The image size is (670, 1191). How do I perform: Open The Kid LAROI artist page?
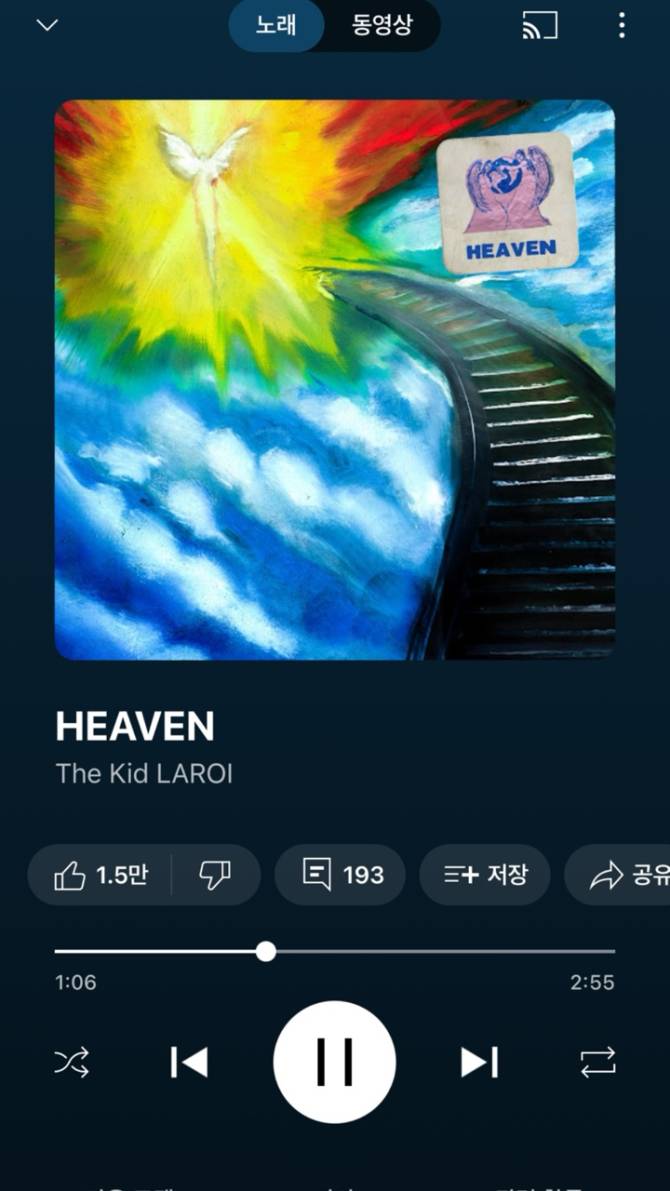click(144, 774)
